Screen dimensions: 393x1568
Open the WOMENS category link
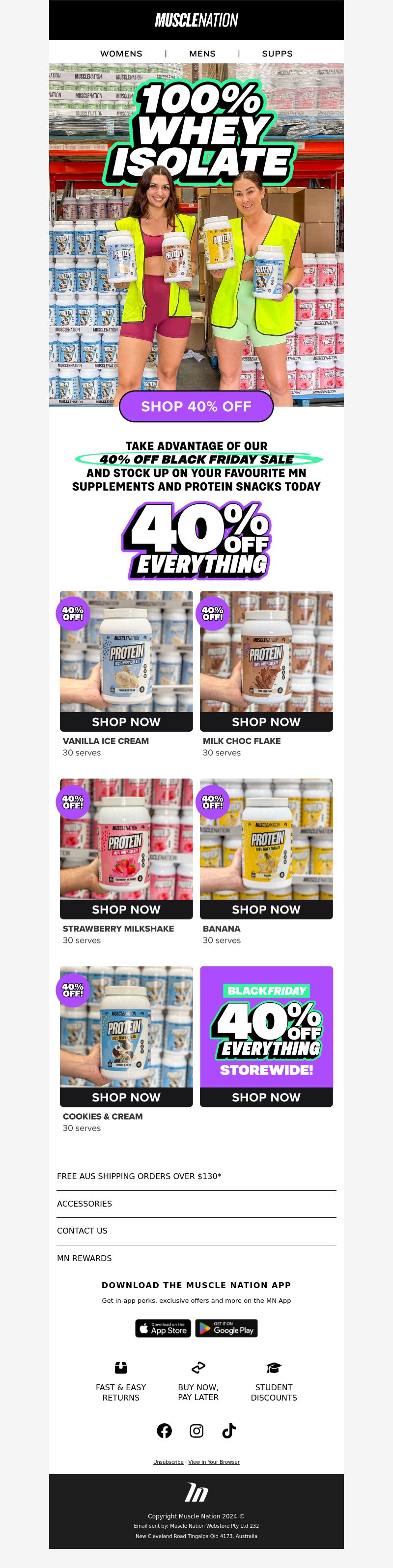click(x=121, y=54)
